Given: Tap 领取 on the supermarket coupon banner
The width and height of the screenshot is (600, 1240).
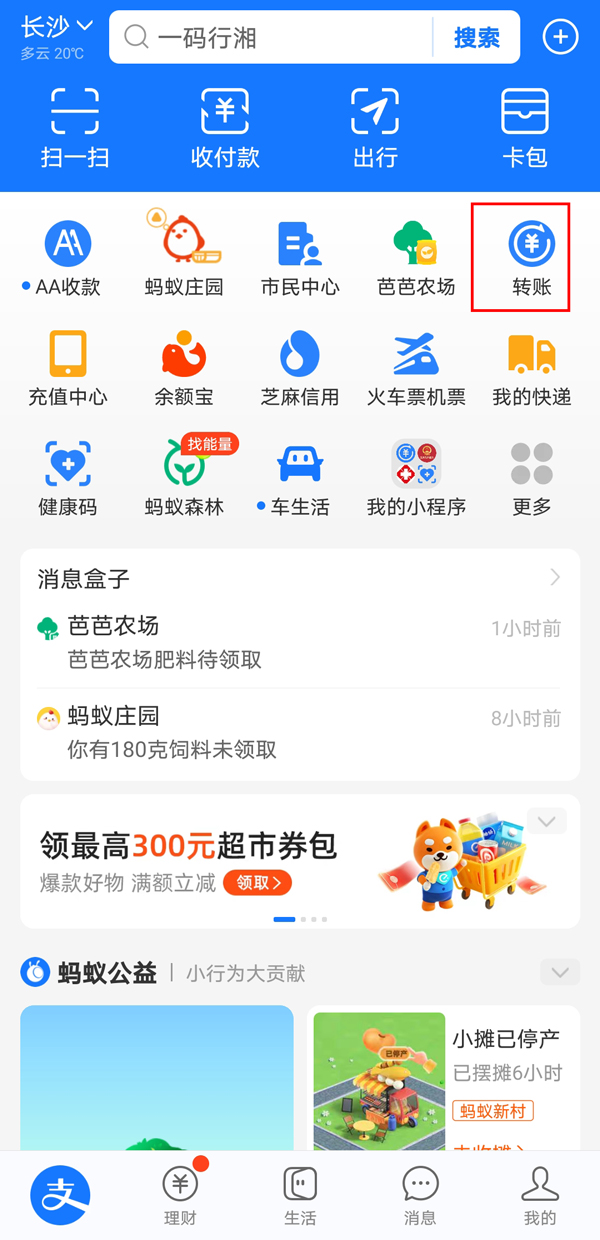Looking at the screenshot, I should [x=257, y=882].
